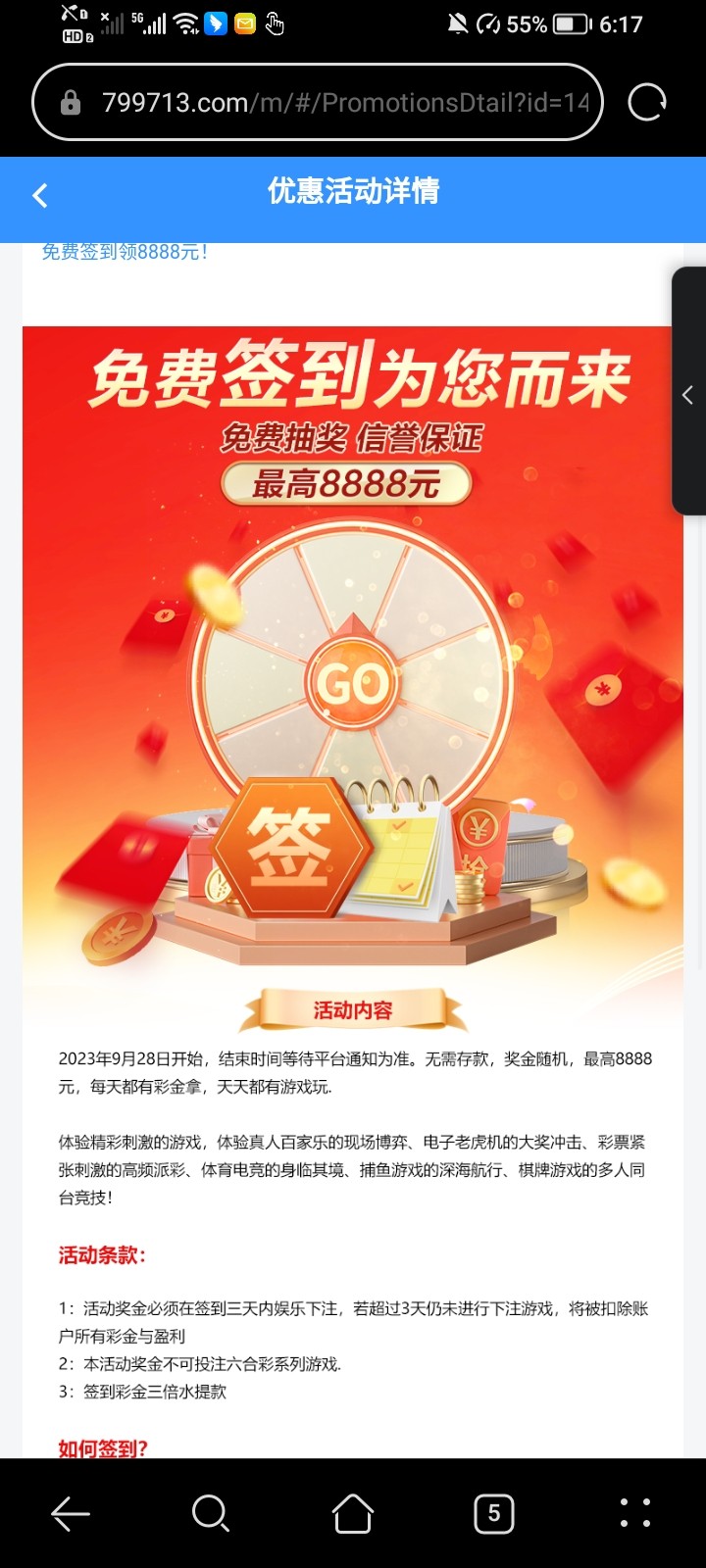Open browser search from bottom bar
706x1568 pixels.
pos(211,1514)
